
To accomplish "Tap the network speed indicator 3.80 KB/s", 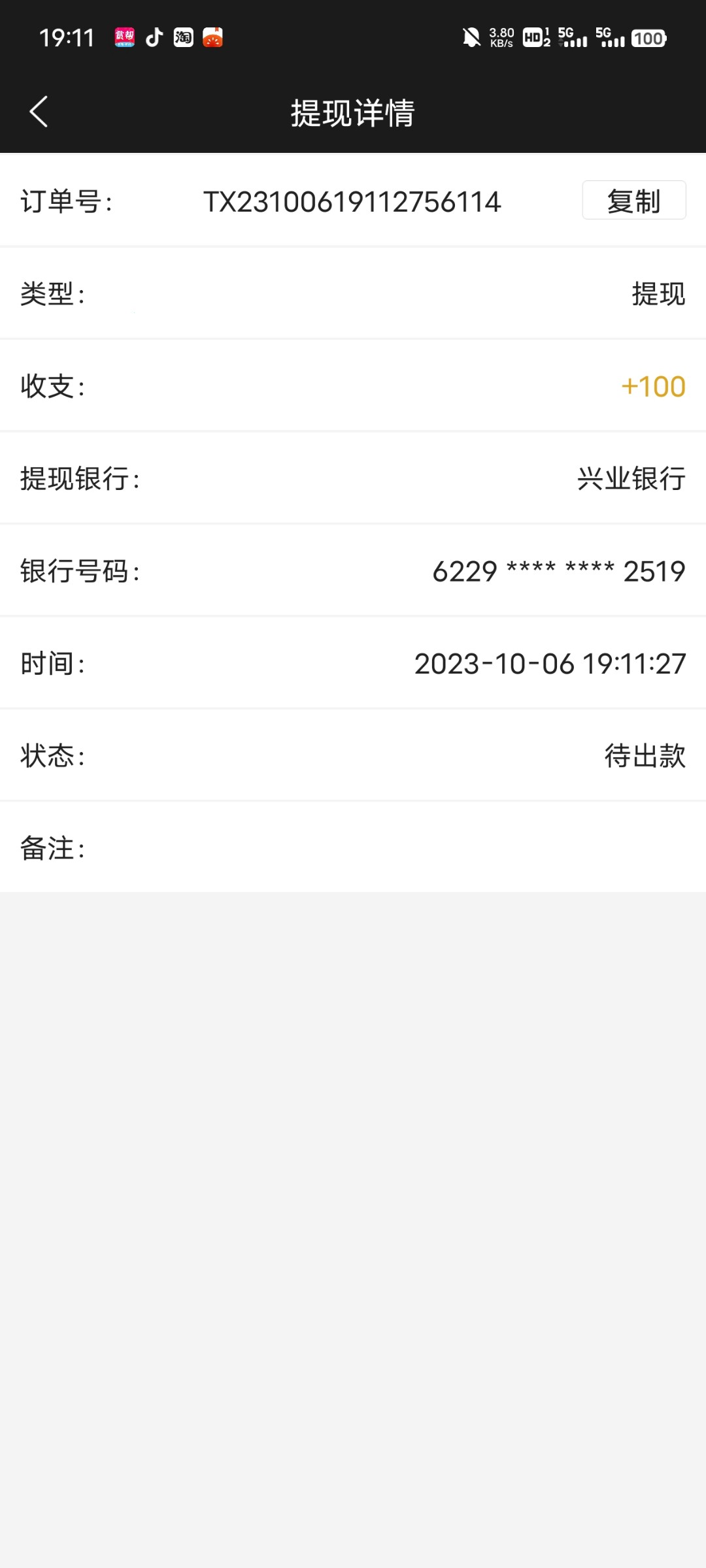I will click(x=500, y=36).
